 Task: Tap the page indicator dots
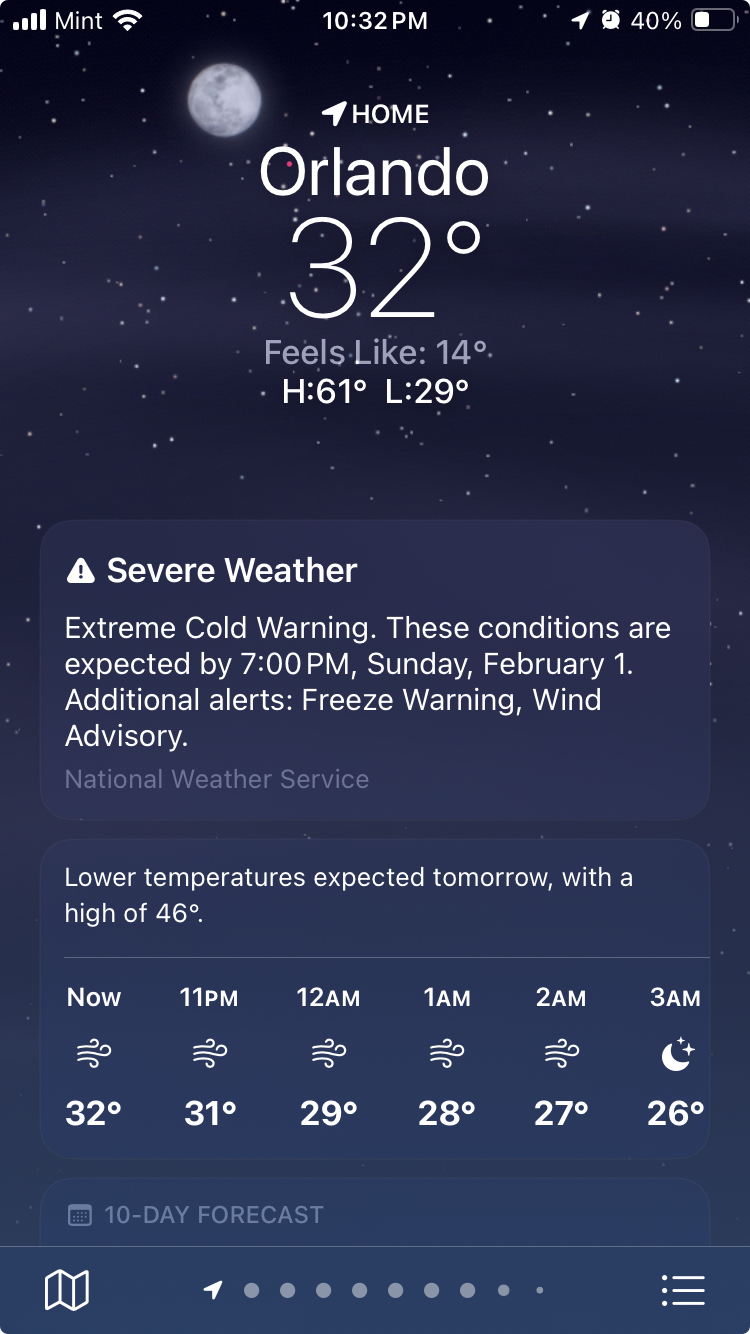tap(377, 1291)
